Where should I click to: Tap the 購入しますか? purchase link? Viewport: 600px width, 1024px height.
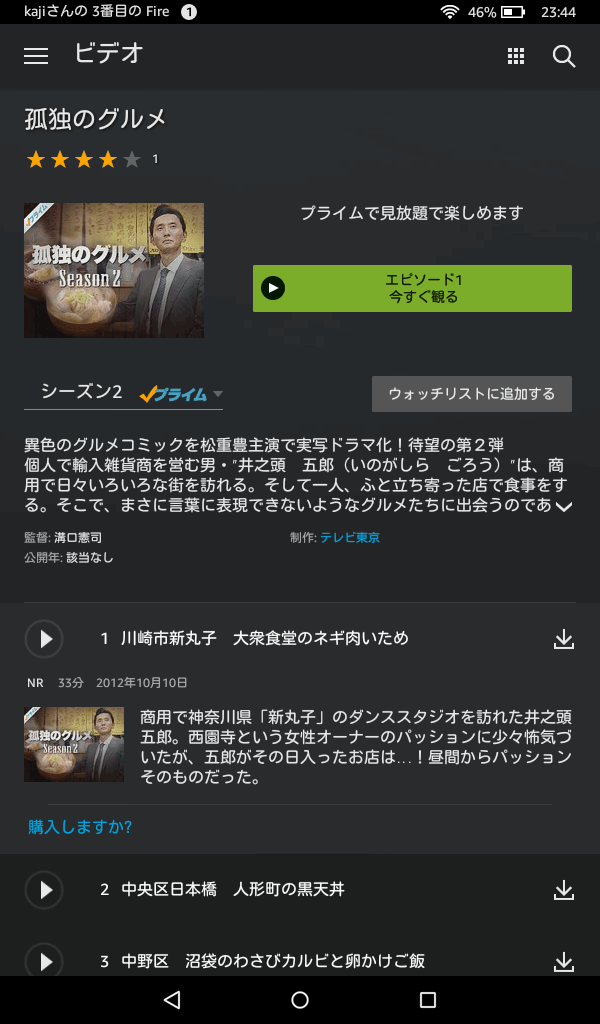tap(80, 827)
